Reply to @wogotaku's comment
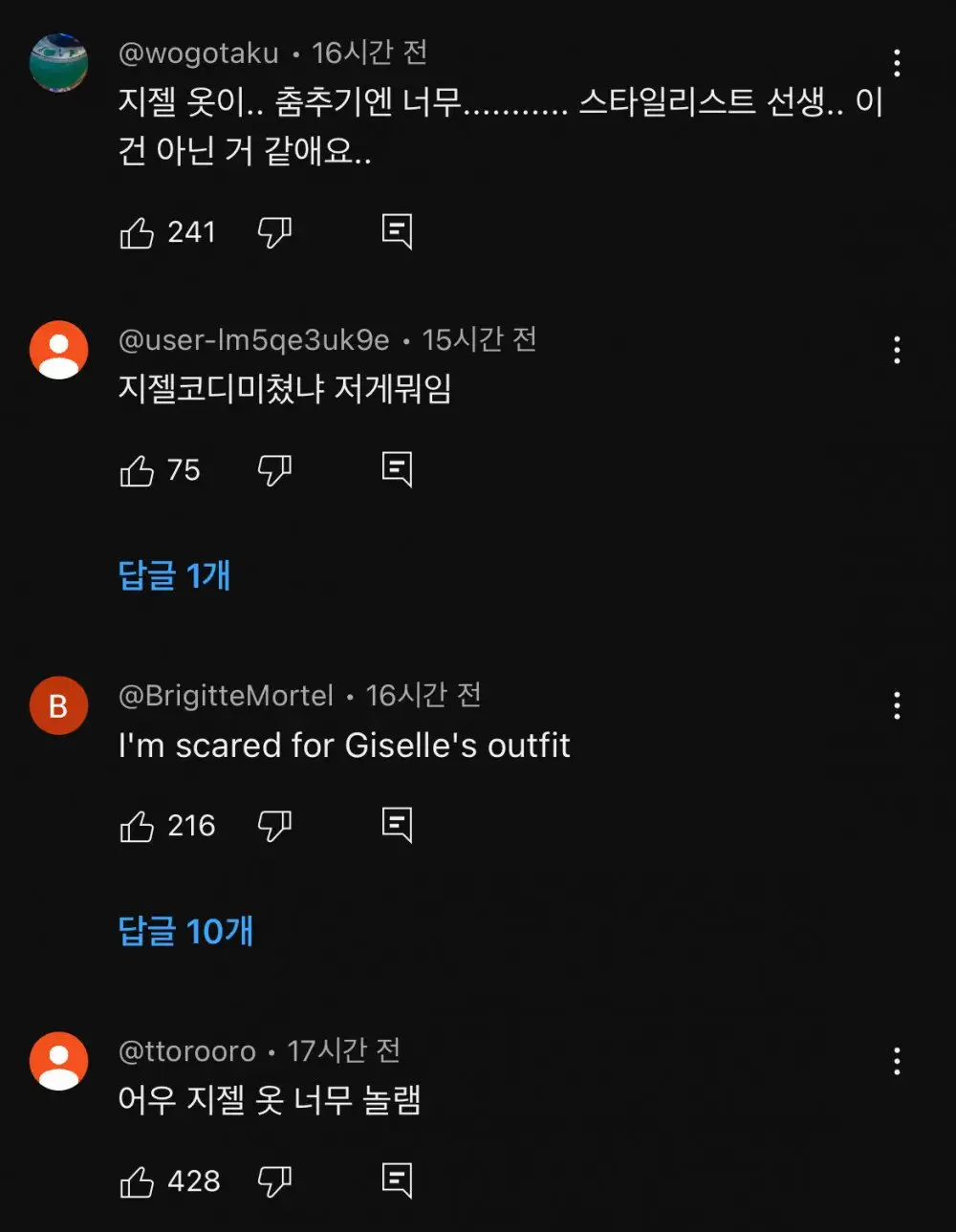 (x=397, y=231)
